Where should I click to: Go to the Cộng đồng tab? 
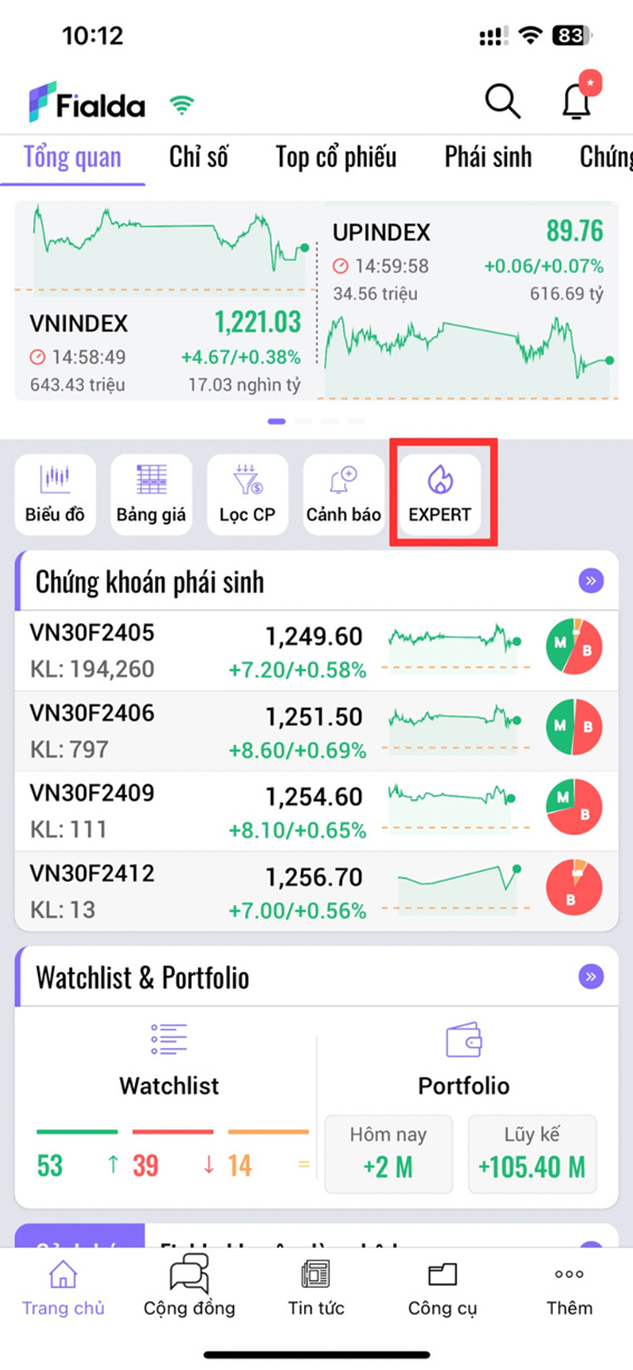[189, 1288]
